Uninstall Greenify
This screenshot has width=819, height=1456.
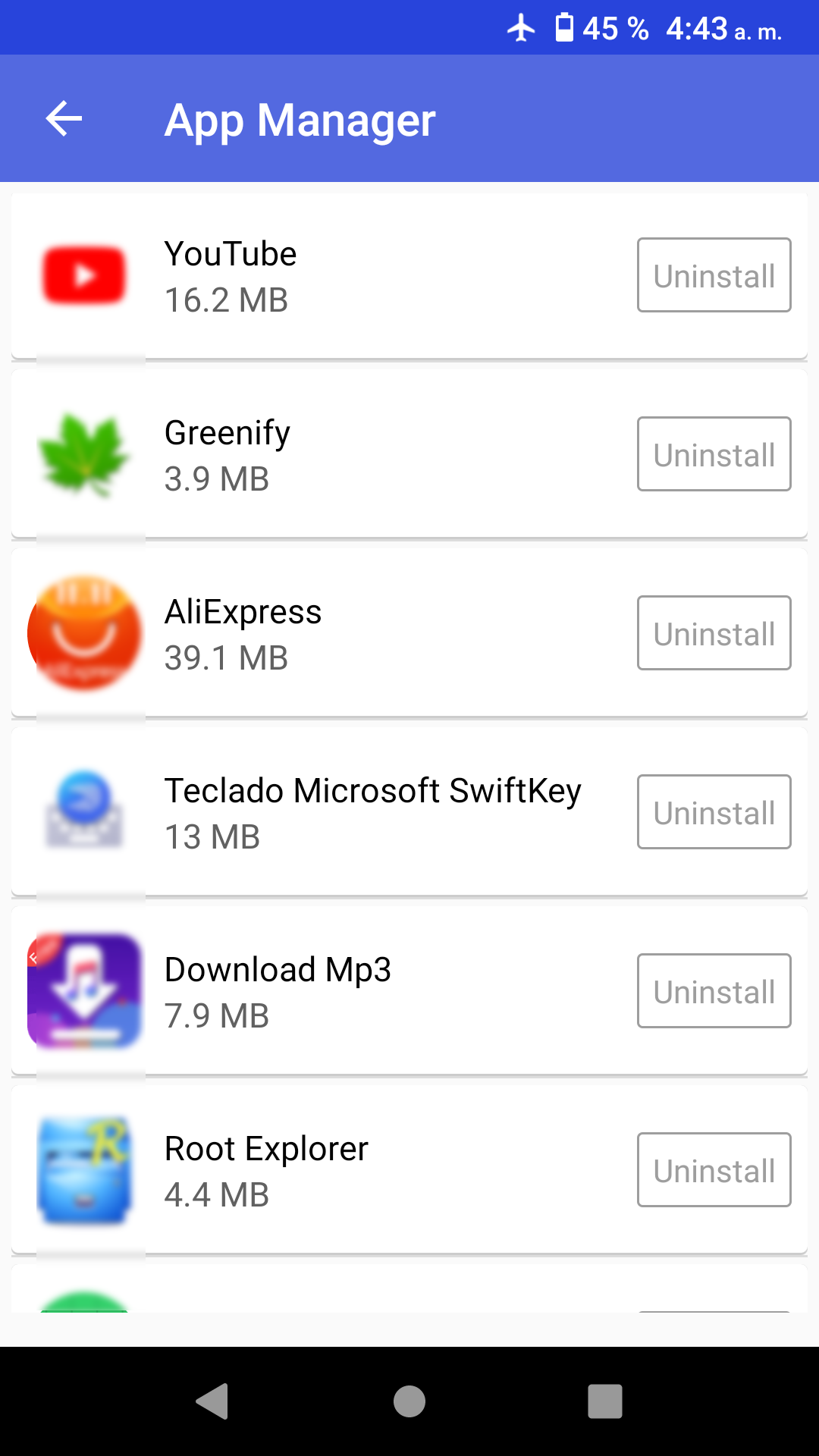pyautogui.click(x=714, y=454)
